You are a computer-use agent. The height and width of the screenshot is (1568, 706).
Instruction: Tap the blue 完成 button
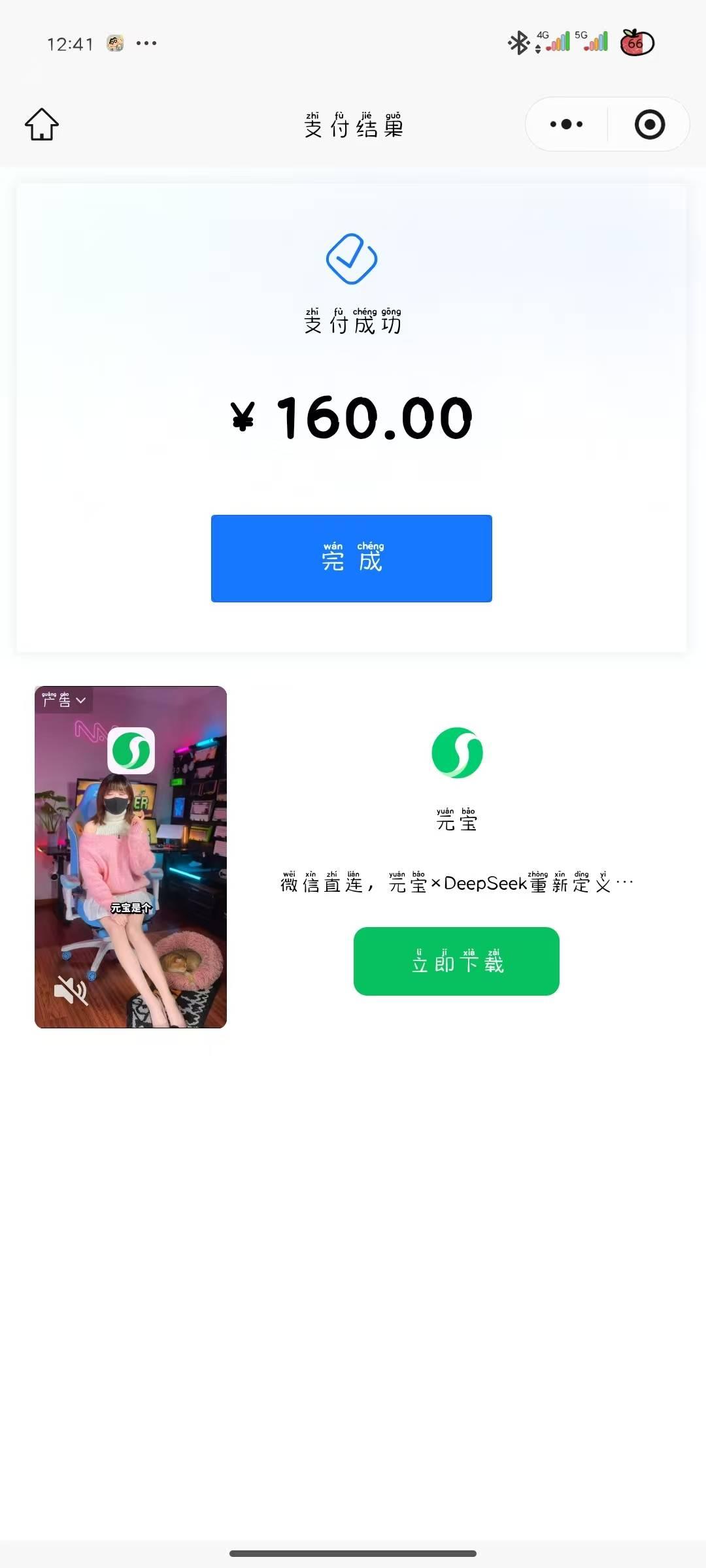pos(352,559)
